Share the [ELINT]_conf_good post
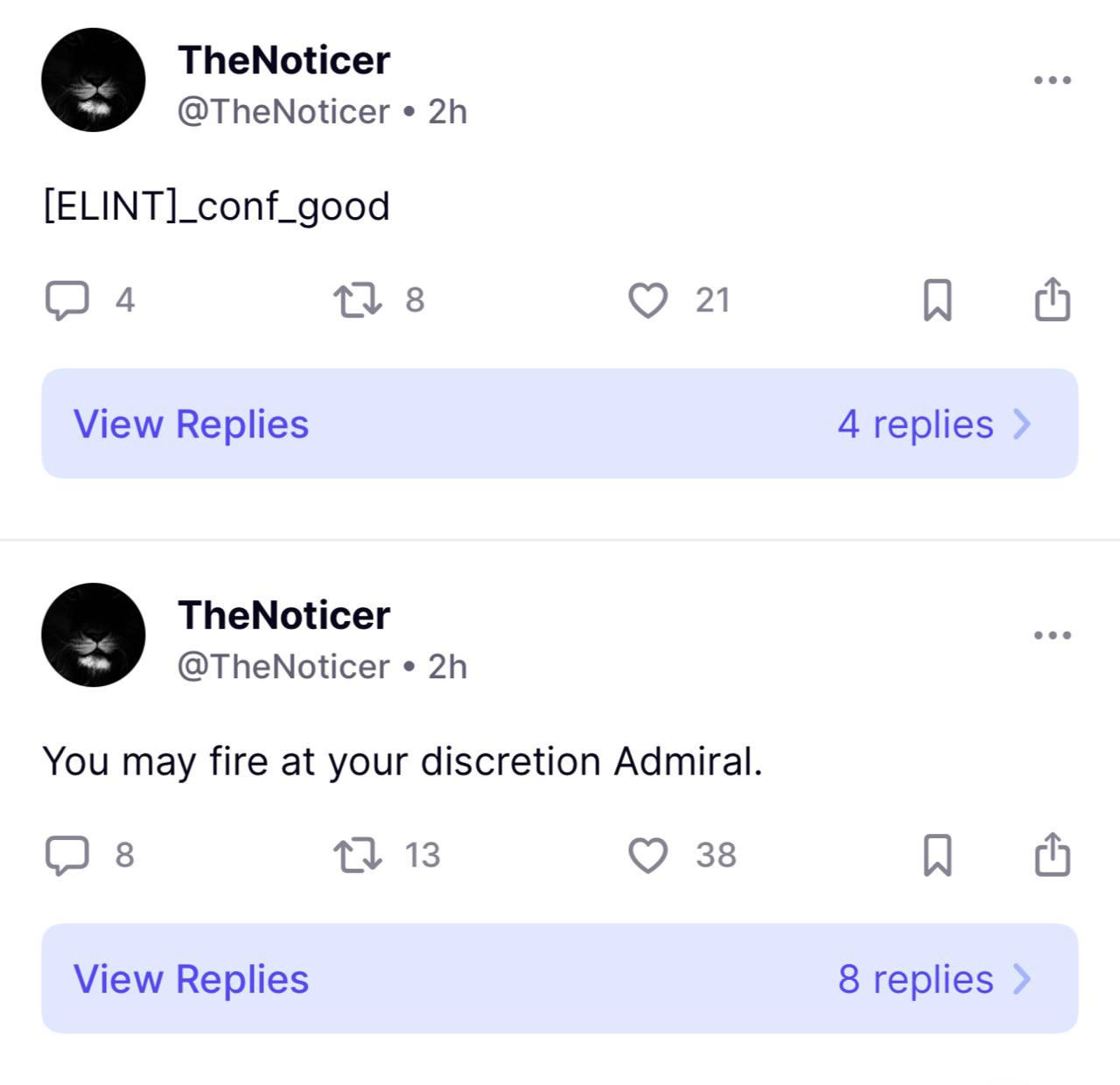 click(x=1052, y=299)
